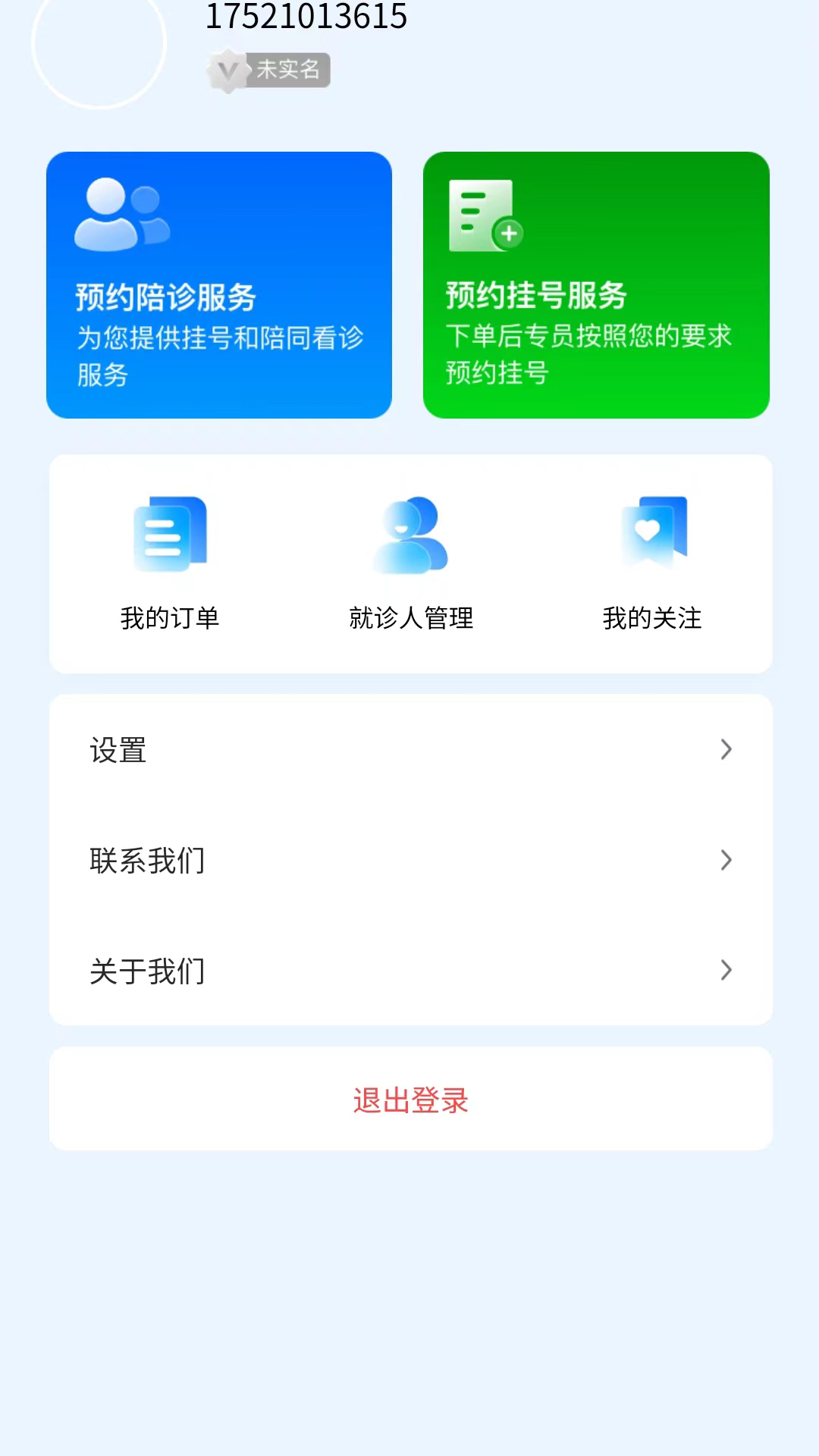The image size is (819, 1456).
Task: Tap the 未实名 verification badge
Action: click(269, 71)
